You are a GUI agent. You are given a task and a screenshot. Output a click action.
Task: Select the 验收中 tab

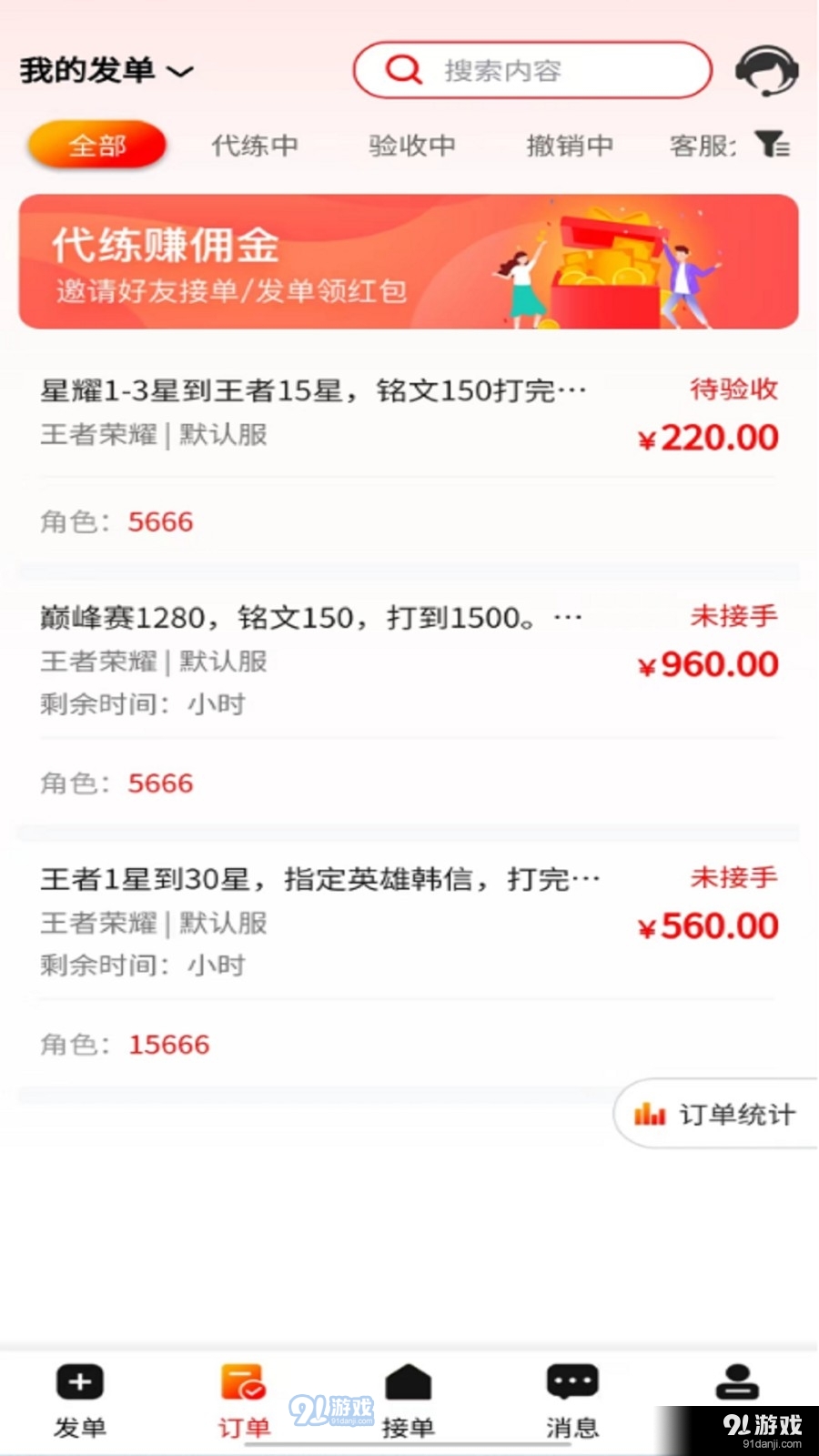412,146
